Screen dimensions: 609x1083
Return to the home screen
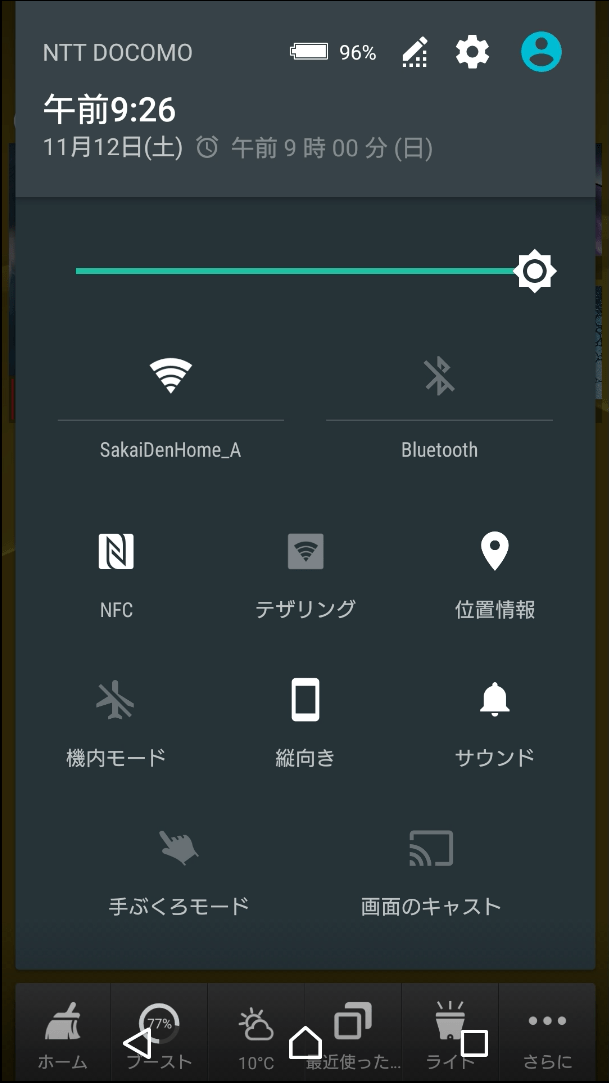(305, 1044)
